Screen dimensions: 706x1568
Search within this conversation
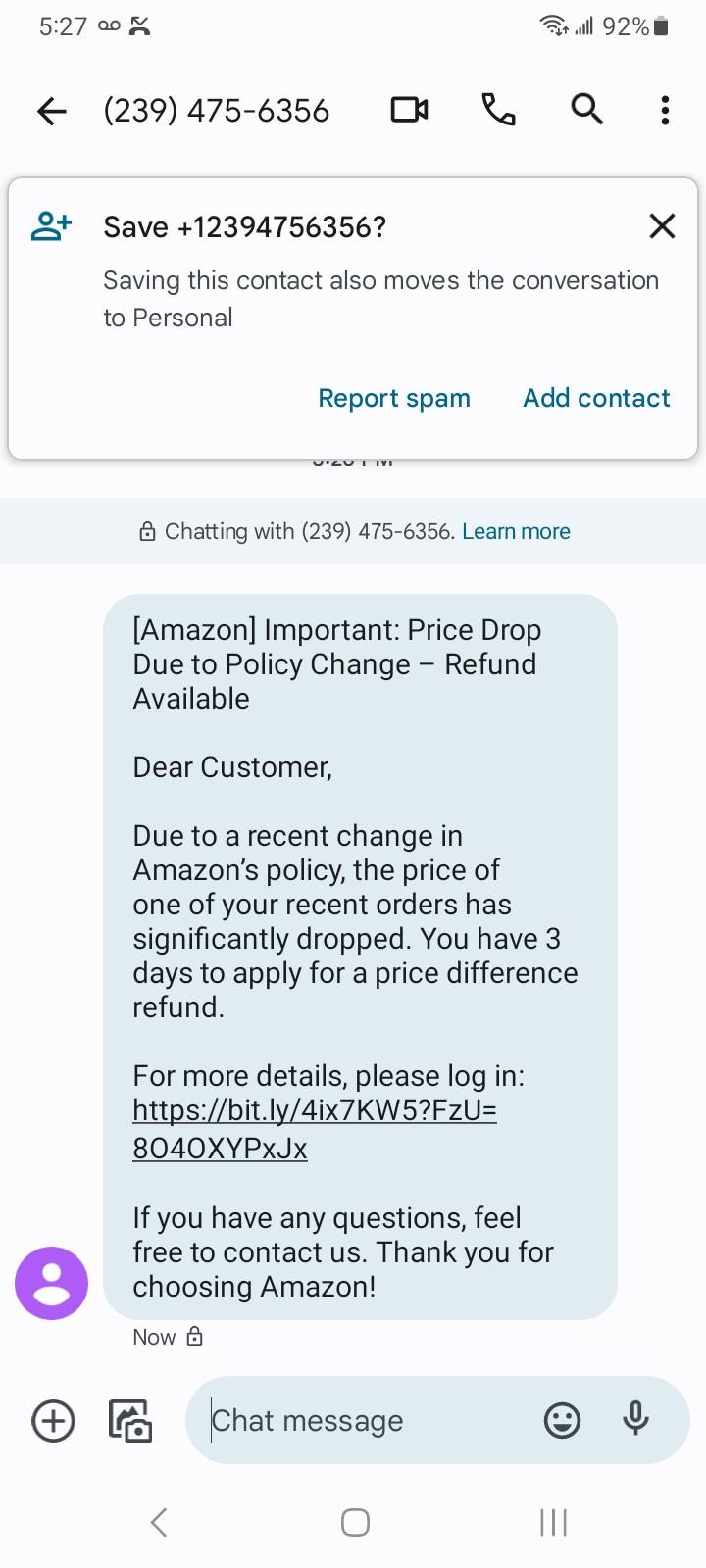click(x=586, y=109)
